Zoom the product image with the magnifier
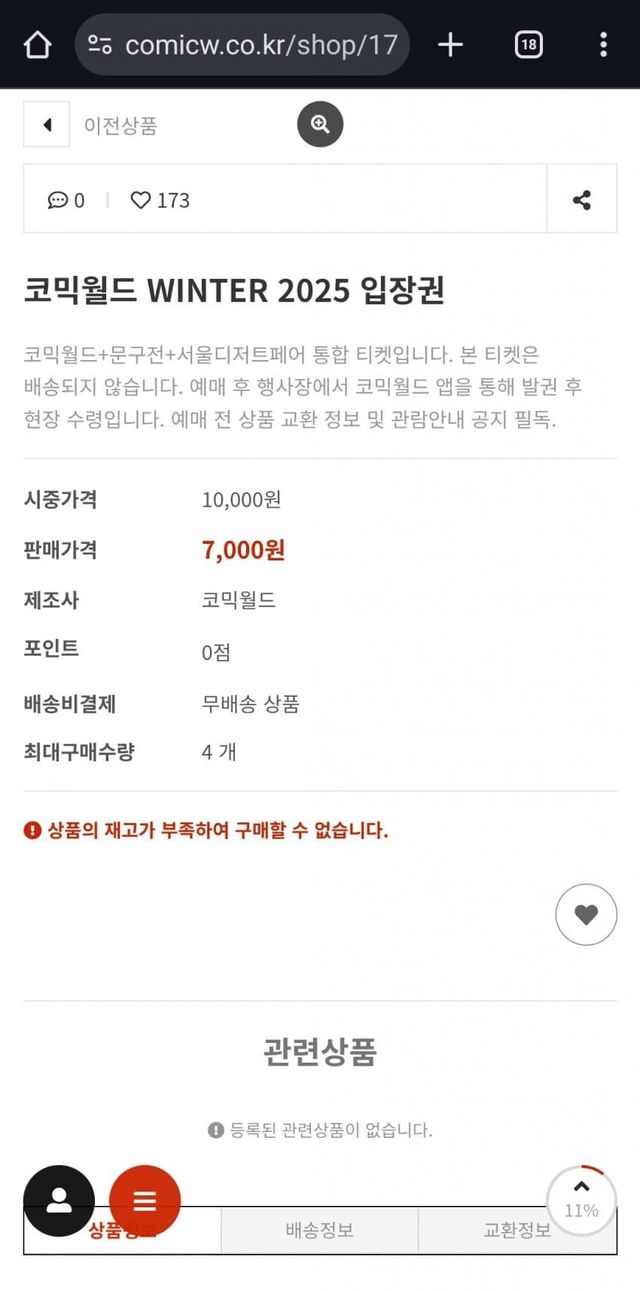 [320, 124]
